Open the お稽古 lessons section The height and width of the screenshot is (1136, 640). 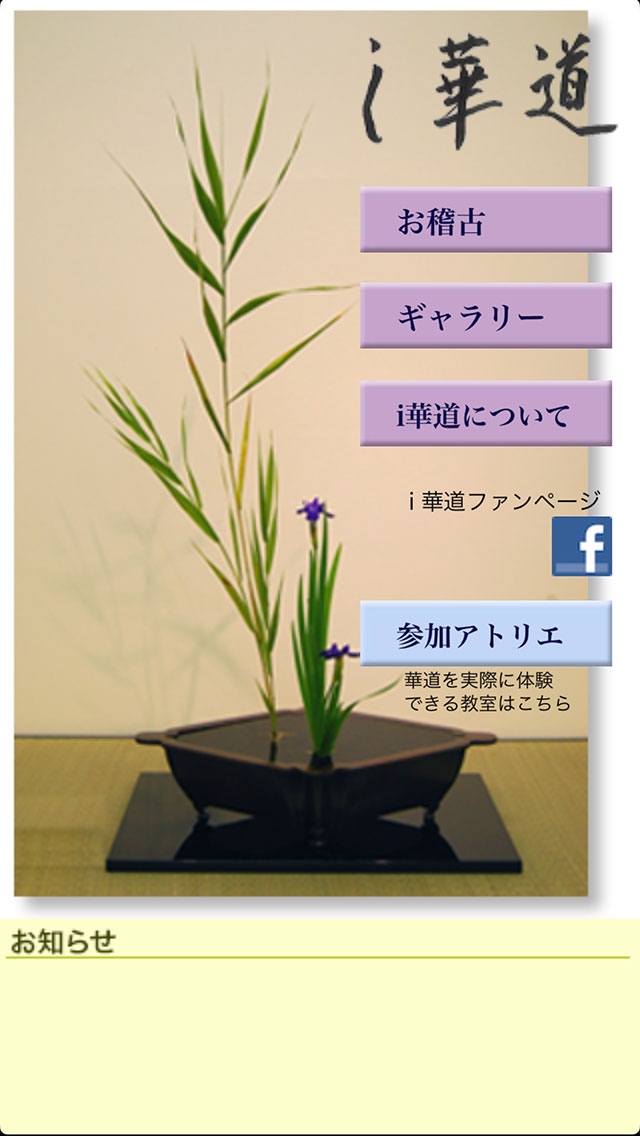[x=485, y=220]
